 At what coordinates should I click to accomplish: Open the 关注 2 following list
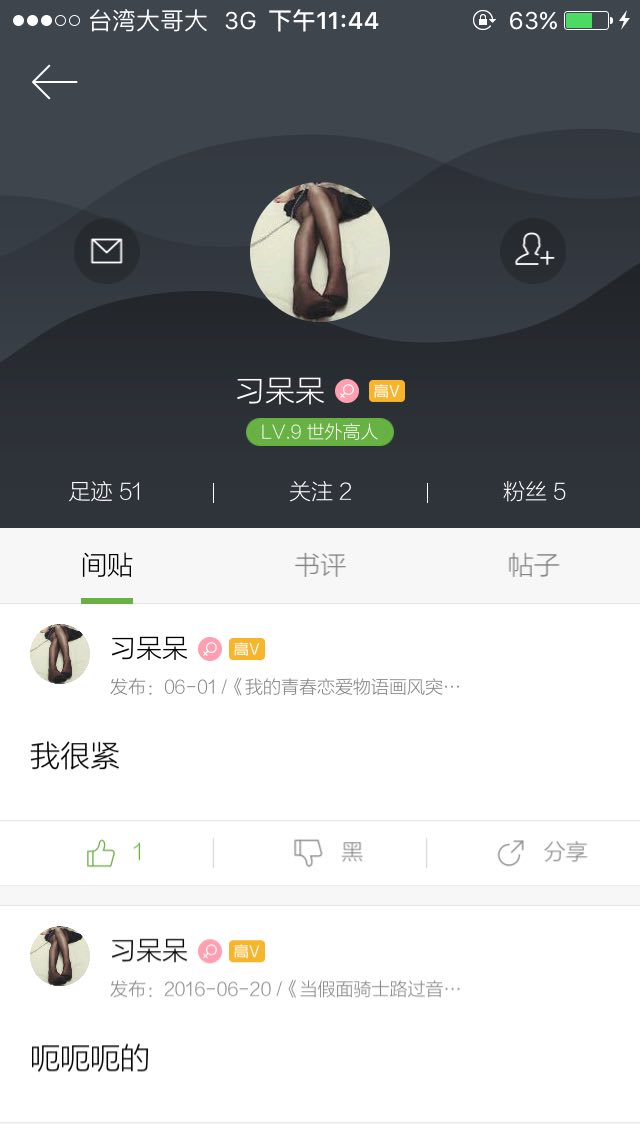(x=320, y=492)
